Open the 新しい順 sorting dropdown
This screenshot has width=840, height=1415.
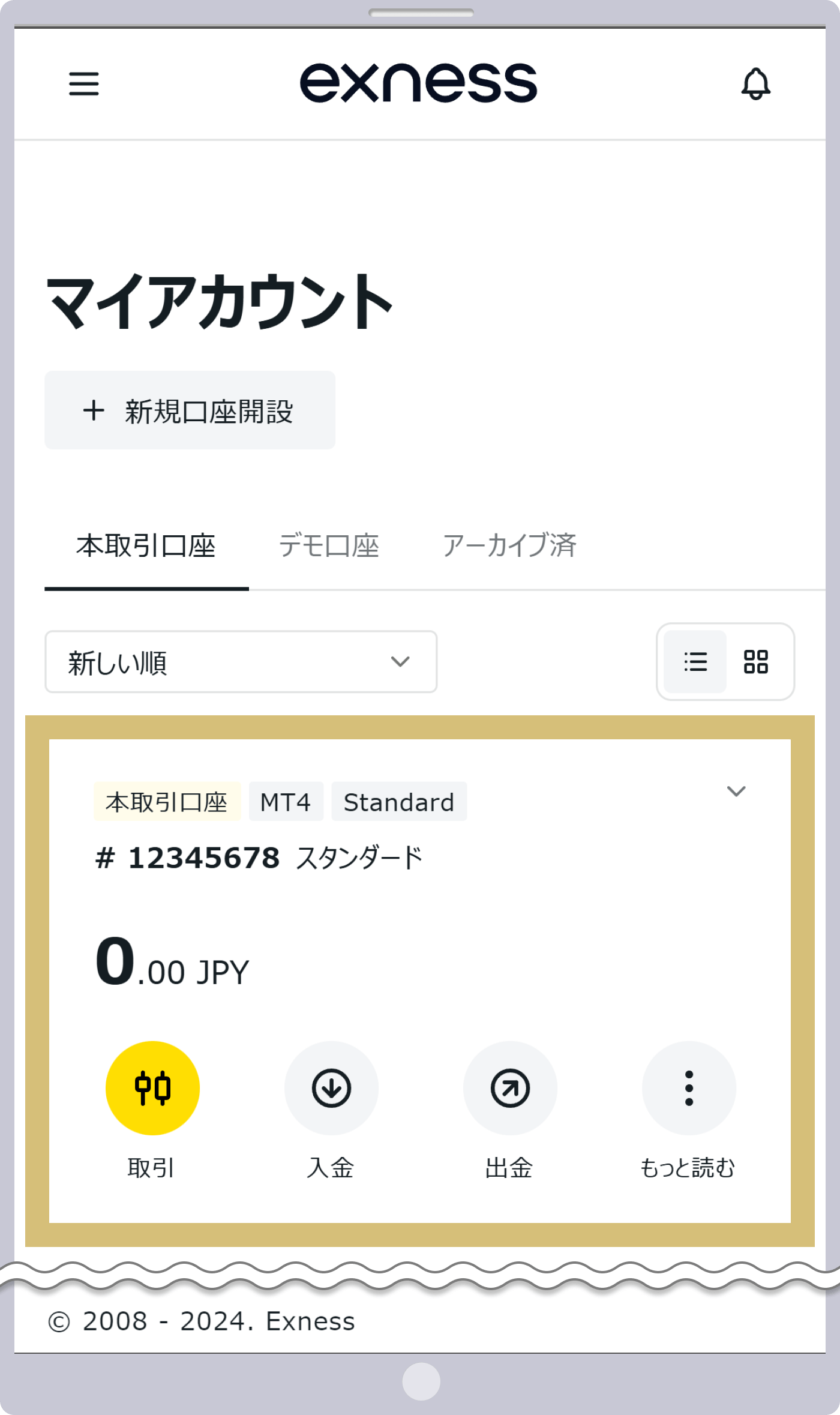point(240,662)
